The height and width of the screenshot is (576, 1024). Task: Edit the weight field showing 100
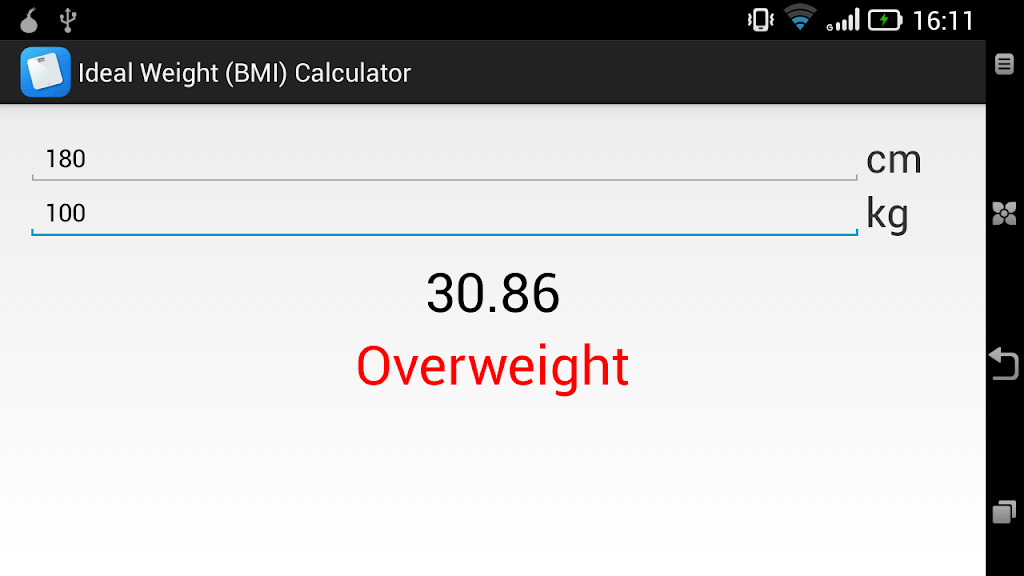click(x=444, y=213)
